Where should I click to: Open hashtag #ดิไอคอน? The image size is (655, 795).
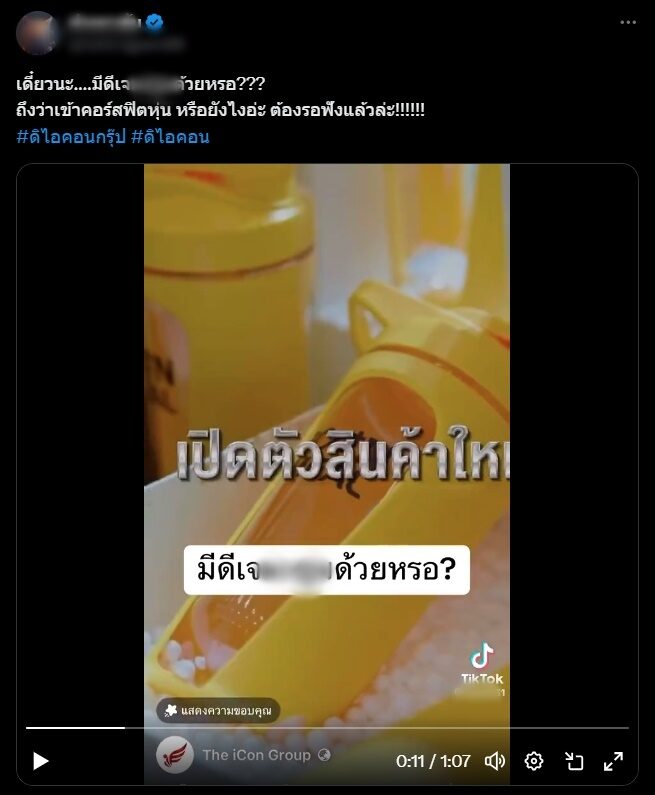pos(170,137)
